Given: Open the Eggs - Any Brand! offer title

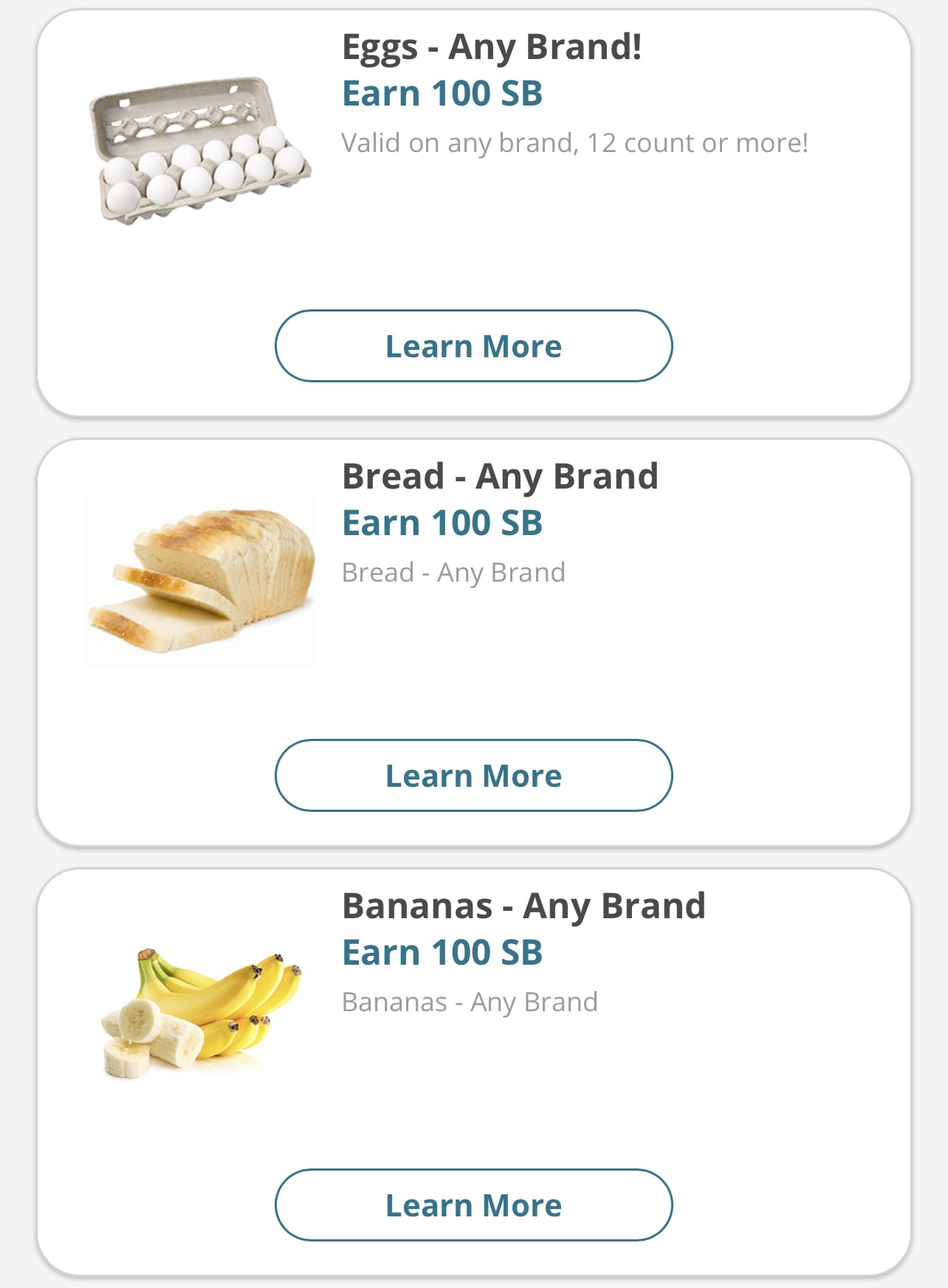Looking at the screenshot, I should pos(492,47).
